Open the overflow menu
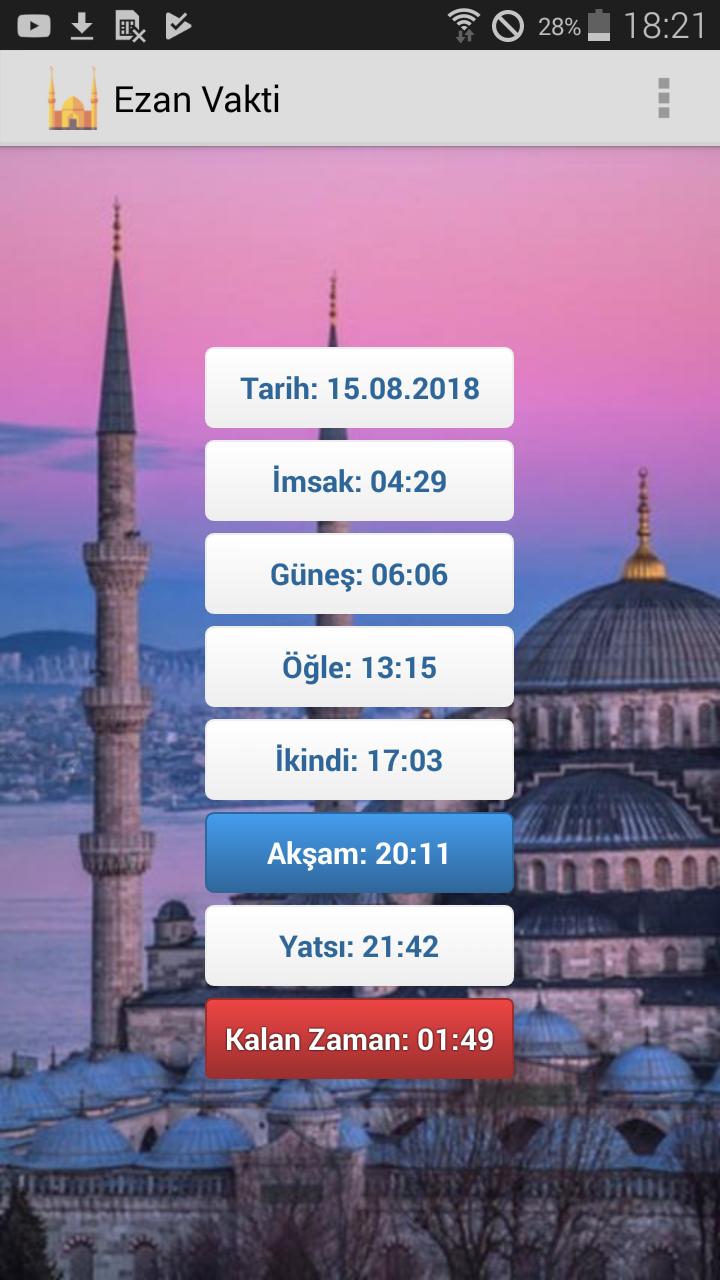Image resolution: width=720 pixels, height=1280 pixels. (x=663, y=98)
